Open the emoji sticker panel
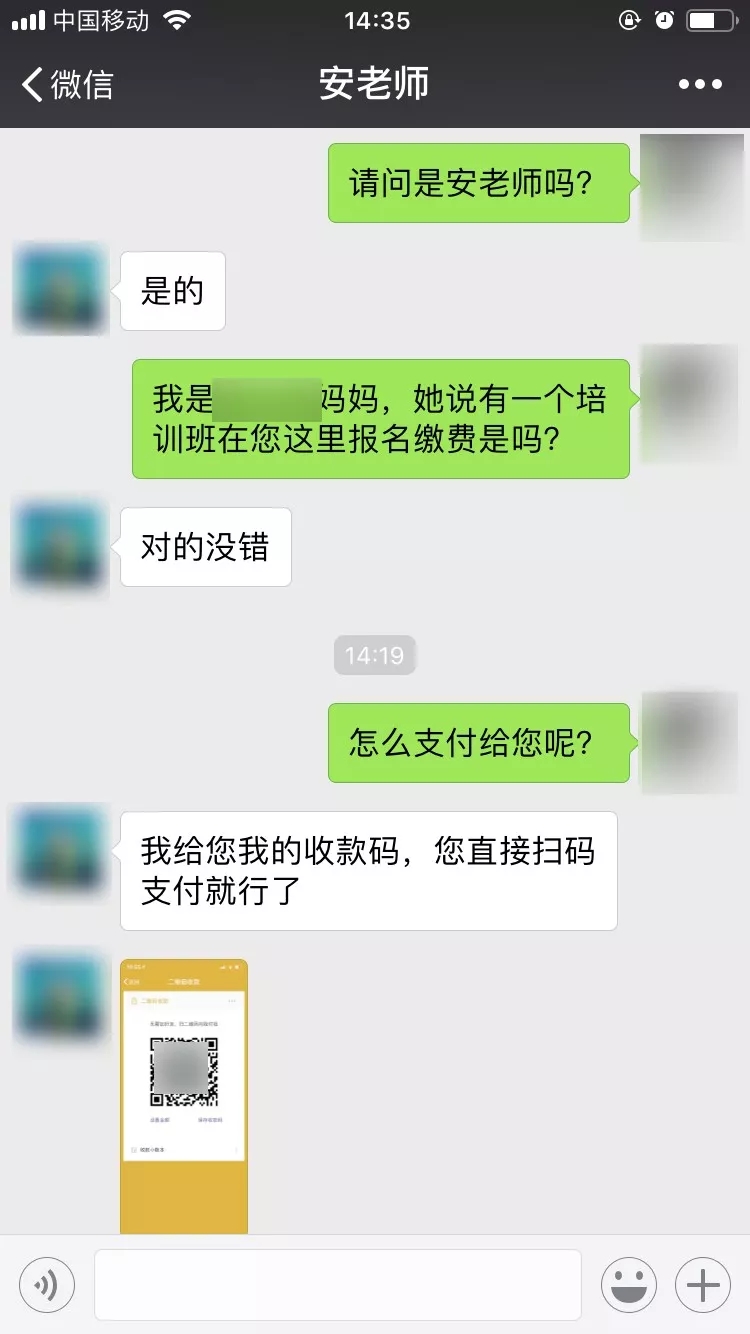Image resolution: width=750 pixels, height=1334 pixels. pyautogui.click(x=629, y=1285)
